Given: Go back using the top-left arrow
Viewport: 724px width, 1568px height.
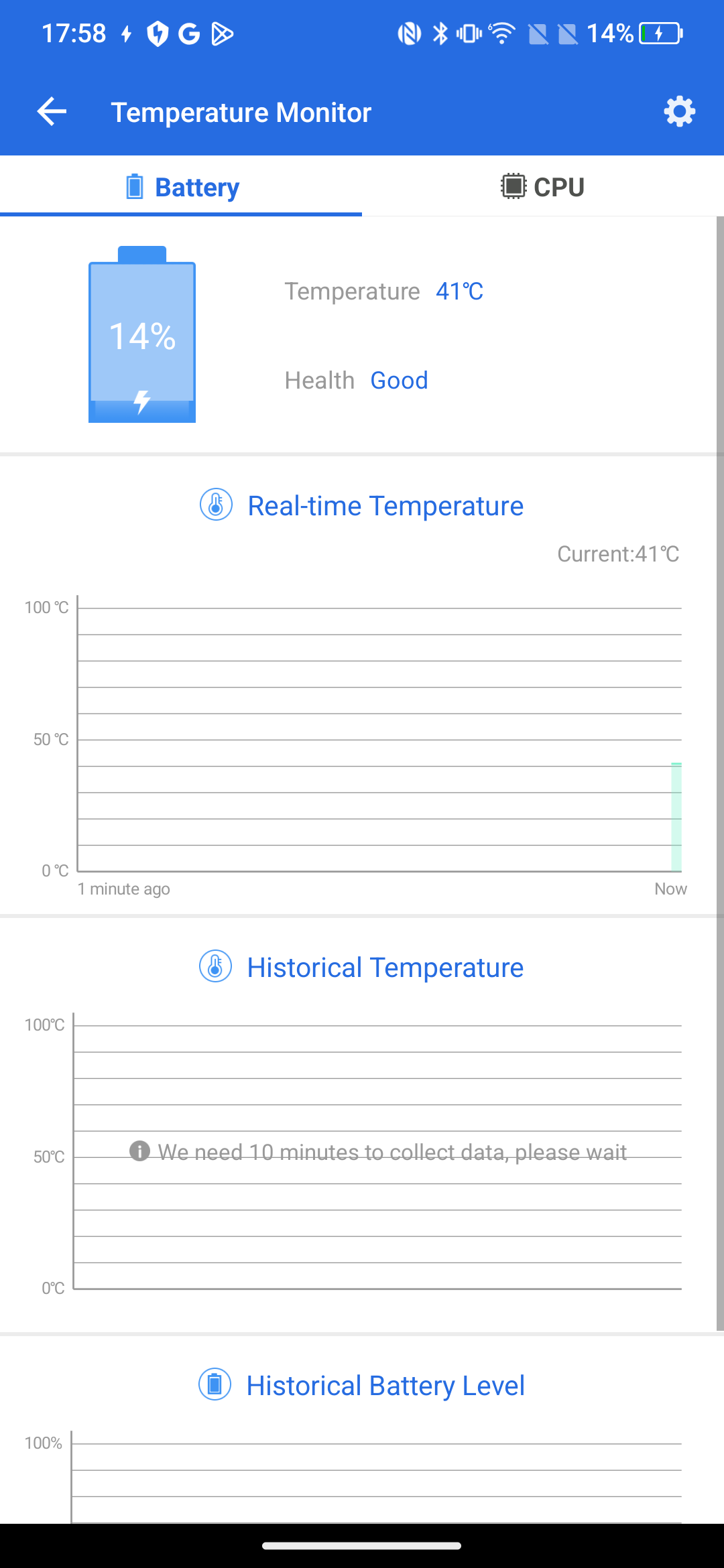Looking at the screenshot, I should pos(52,112).
